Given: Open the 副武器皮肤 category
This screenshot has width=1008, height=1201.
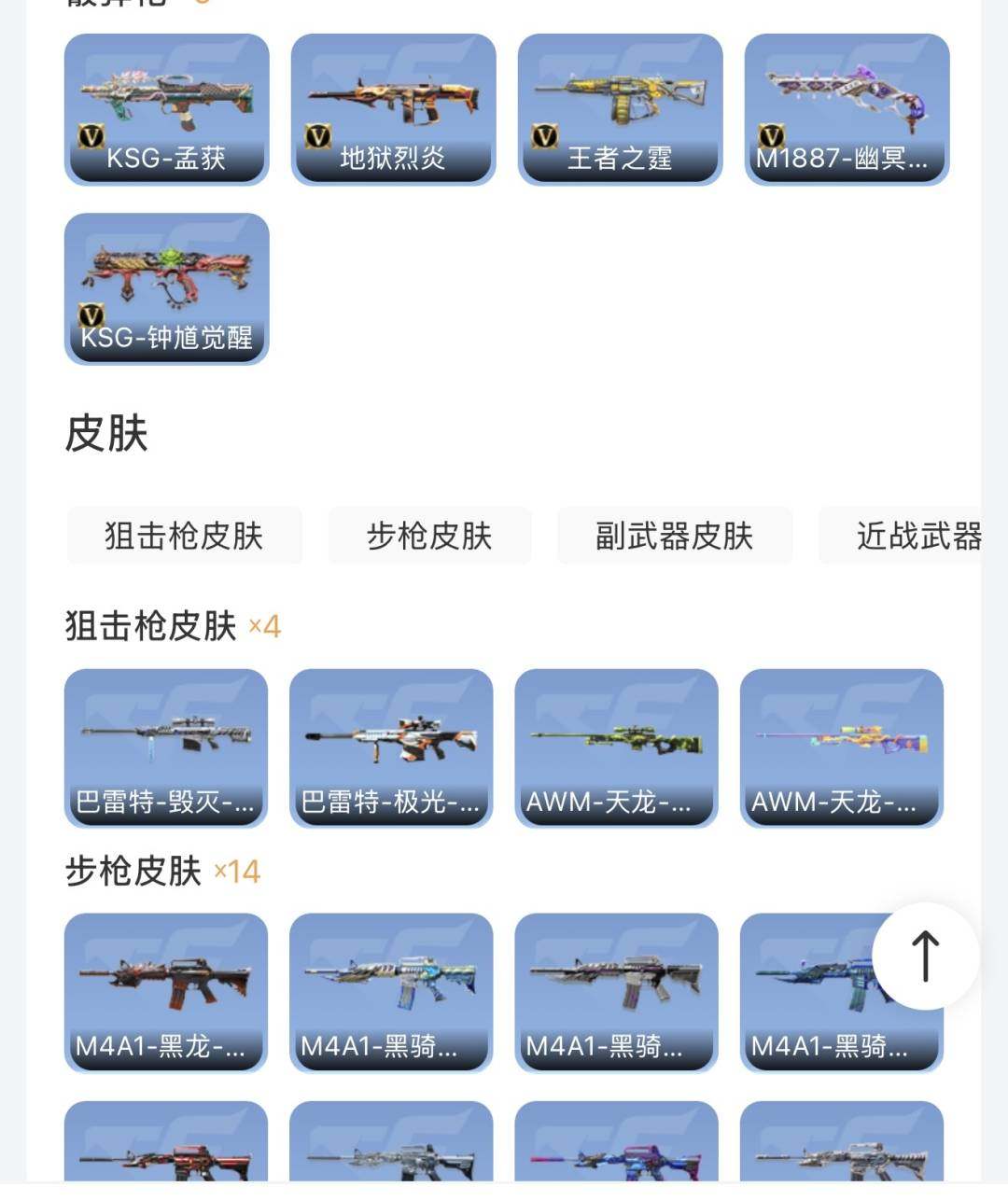Looking at the screenshot, I should [x=675, y=536].
